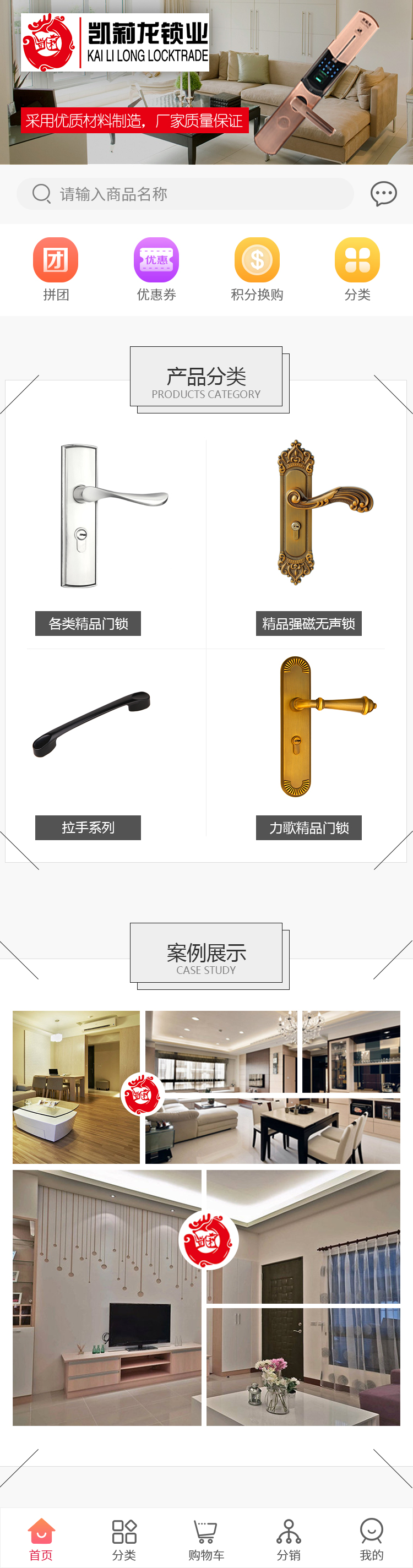Image resolution: width=413 pixels, height=1568 pixels.
Task: Open 优惠券 coupons
Action: click(156, 269)
